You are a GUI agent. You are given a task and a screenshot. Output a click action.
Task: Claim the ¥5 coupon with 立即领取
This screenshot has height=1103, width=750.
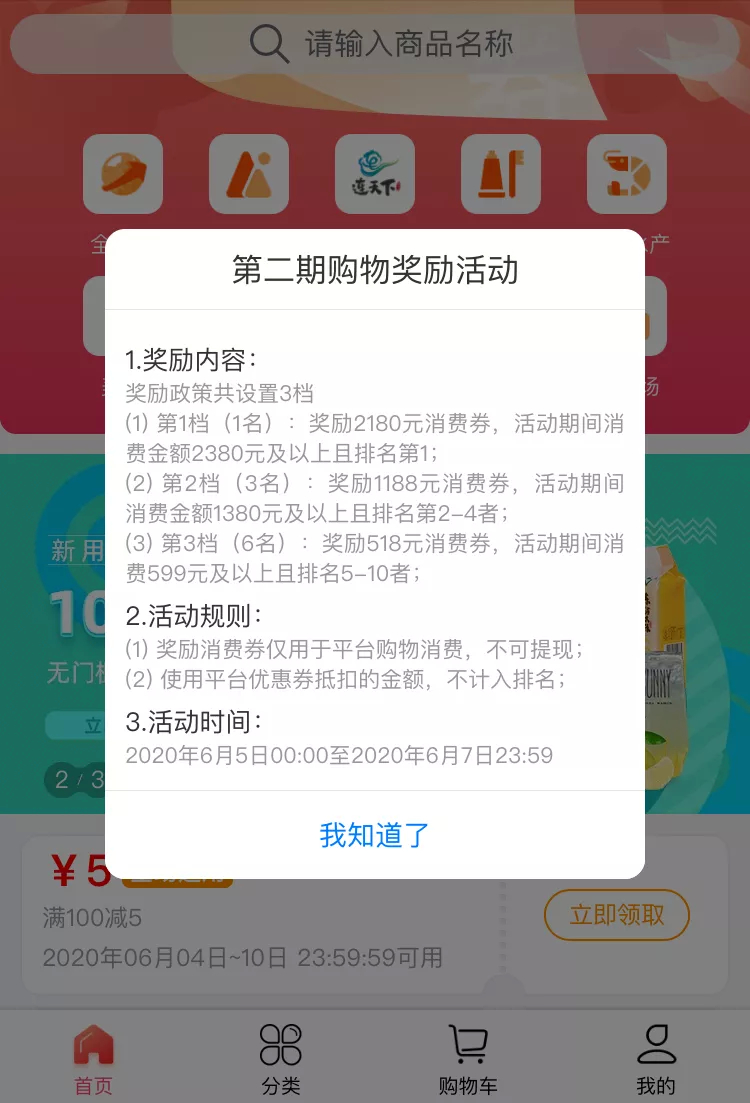click(x=616, y=914)
